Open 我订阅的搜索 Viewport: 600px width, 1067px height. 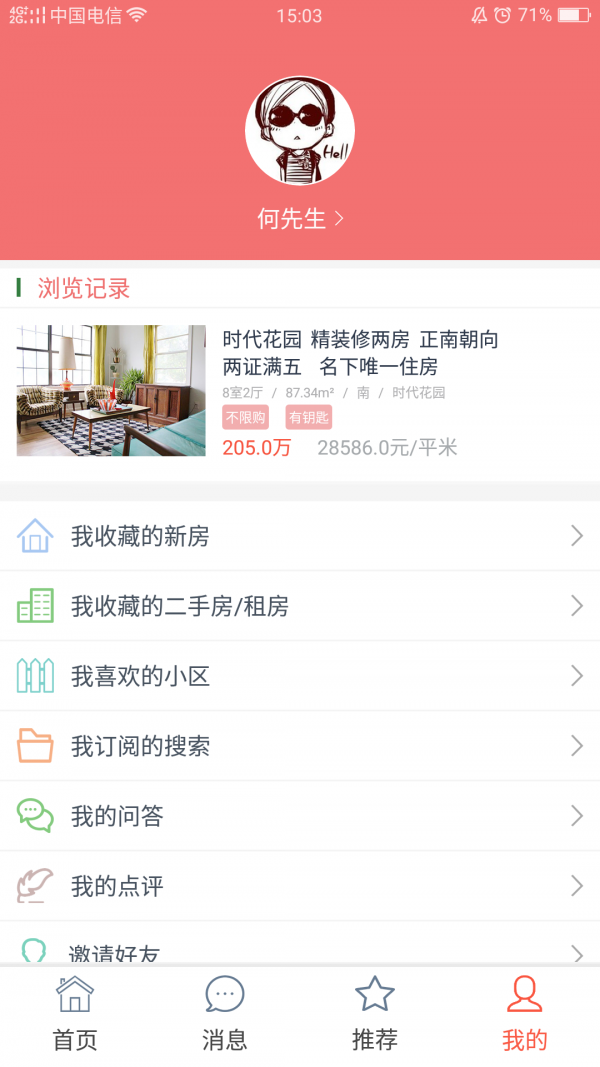(300, 746)
